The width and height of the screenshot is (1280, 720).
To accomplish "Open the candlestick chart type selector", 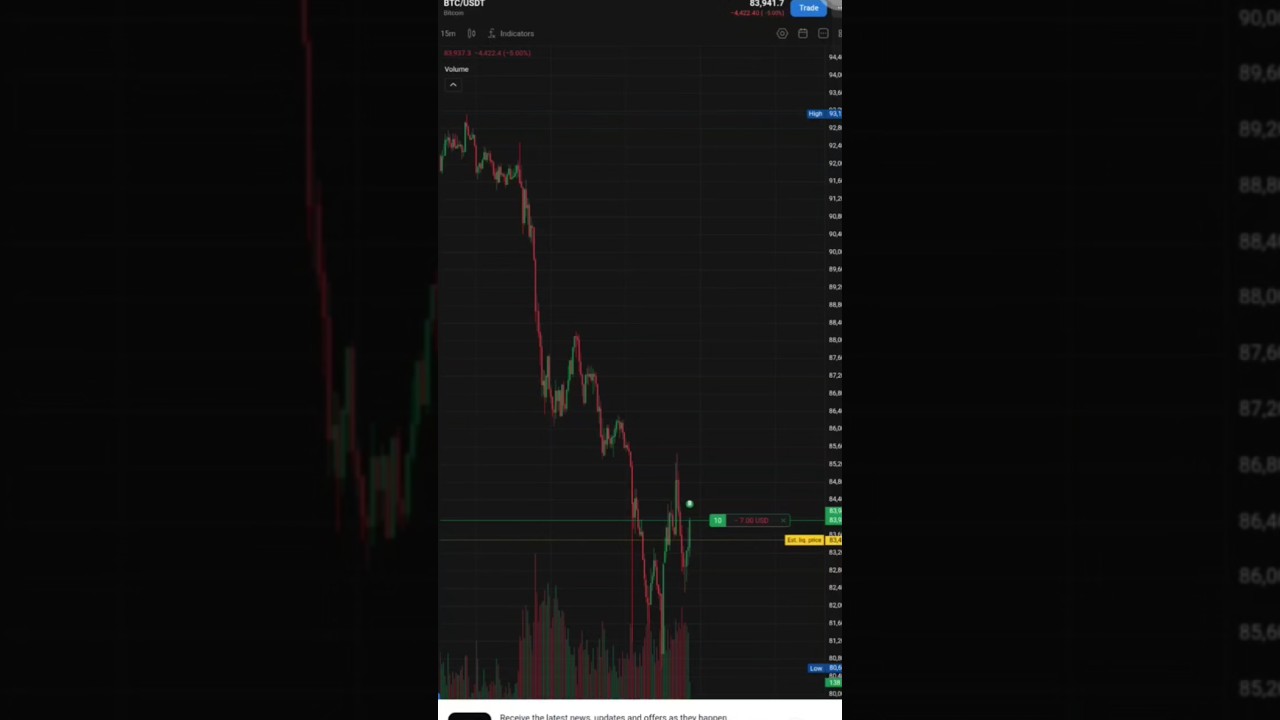I will (x=471, y=34).
